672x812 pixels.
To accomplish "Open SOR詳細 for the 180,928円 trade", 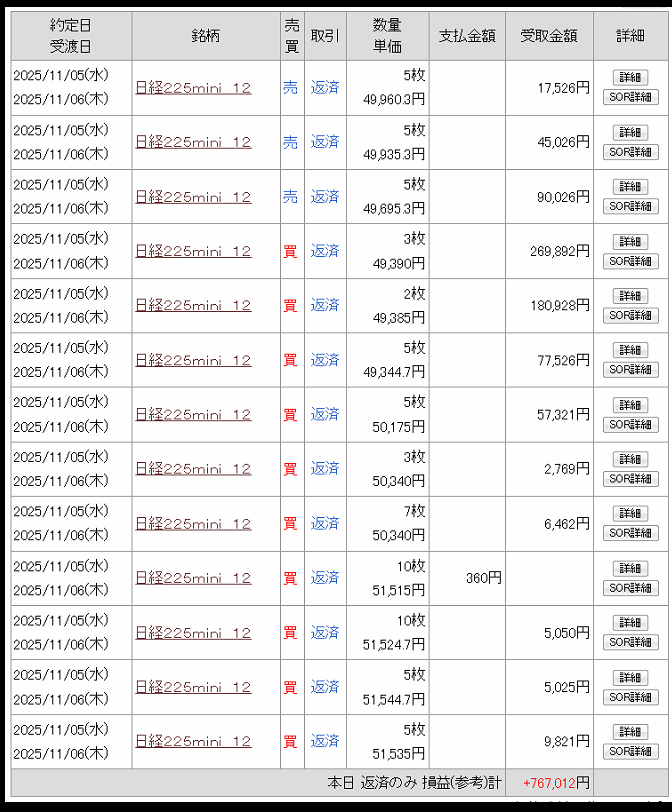I will (x=630, y=315).
